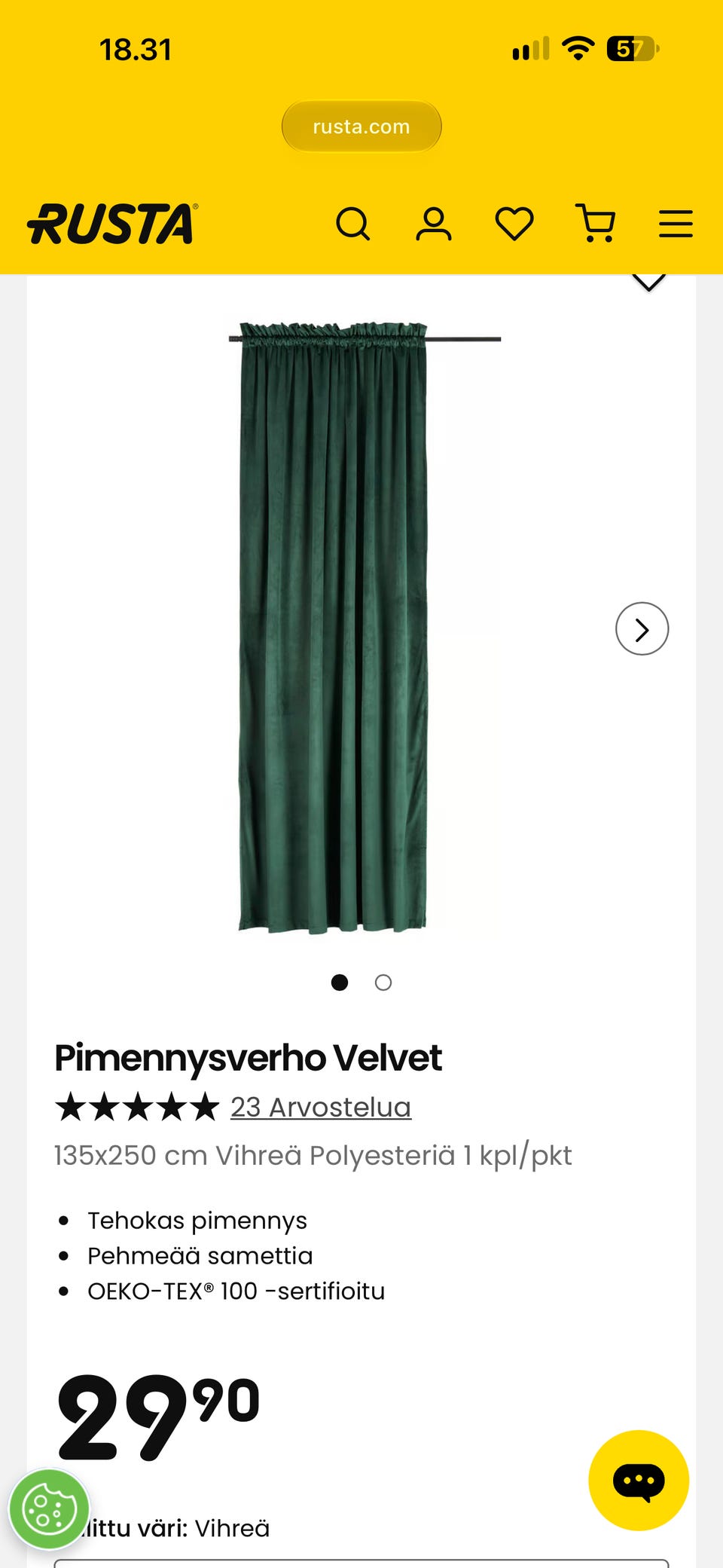The image size is (723, 1568).
Task: Tap the rusta.com address bar
Action: (x=361, y=127)
